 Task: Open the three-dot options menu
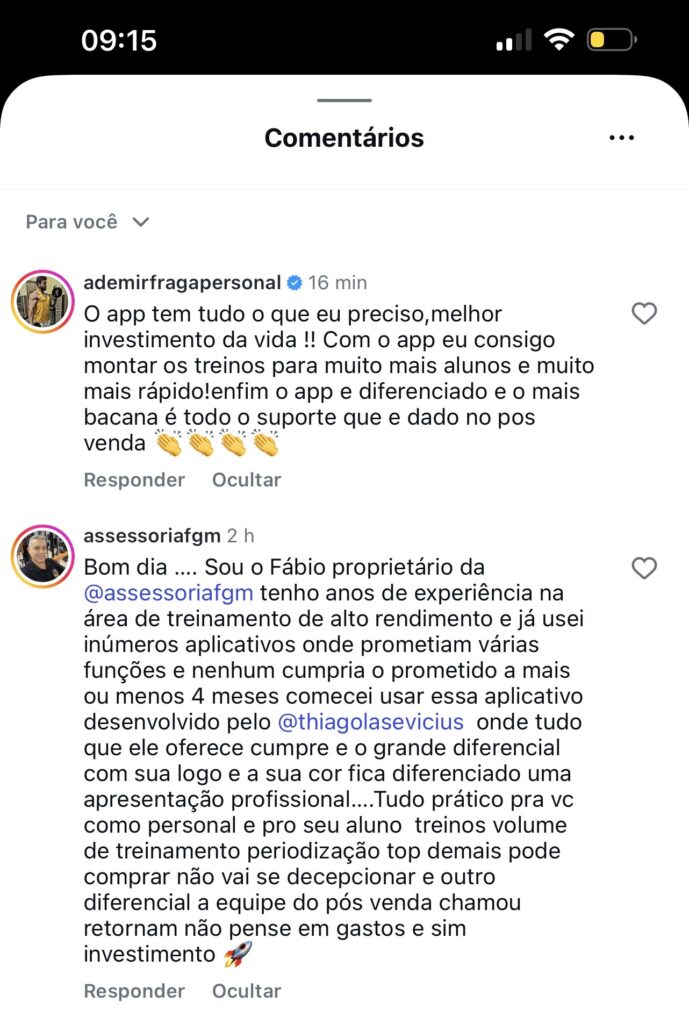(x=621, y=138)
